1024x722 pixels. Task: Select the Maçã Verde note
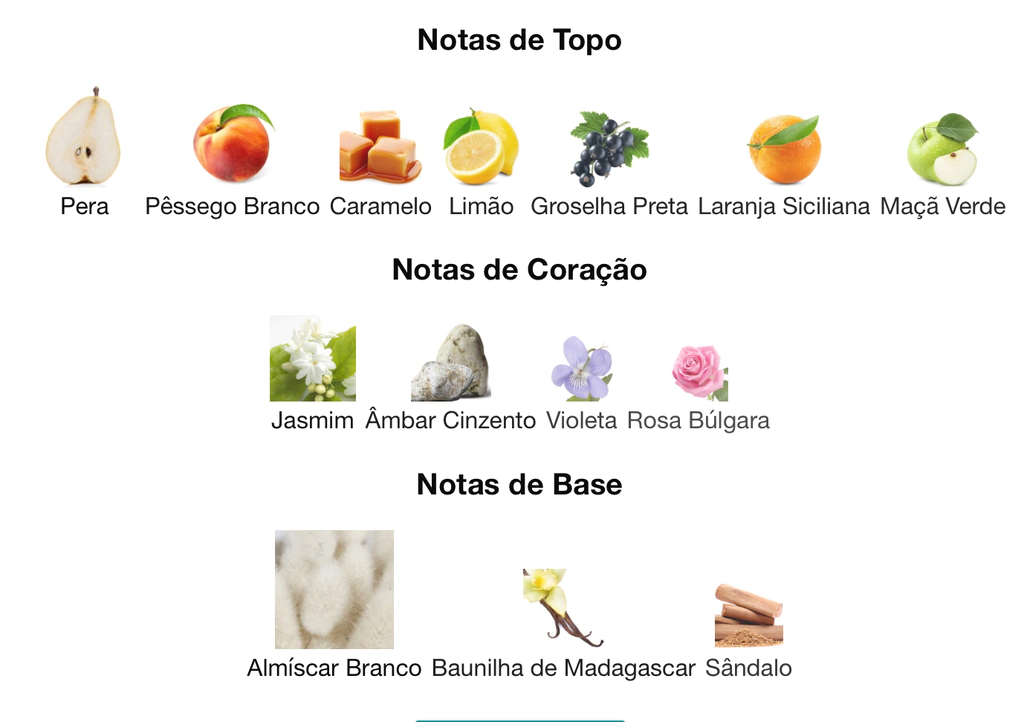point(942,150)
